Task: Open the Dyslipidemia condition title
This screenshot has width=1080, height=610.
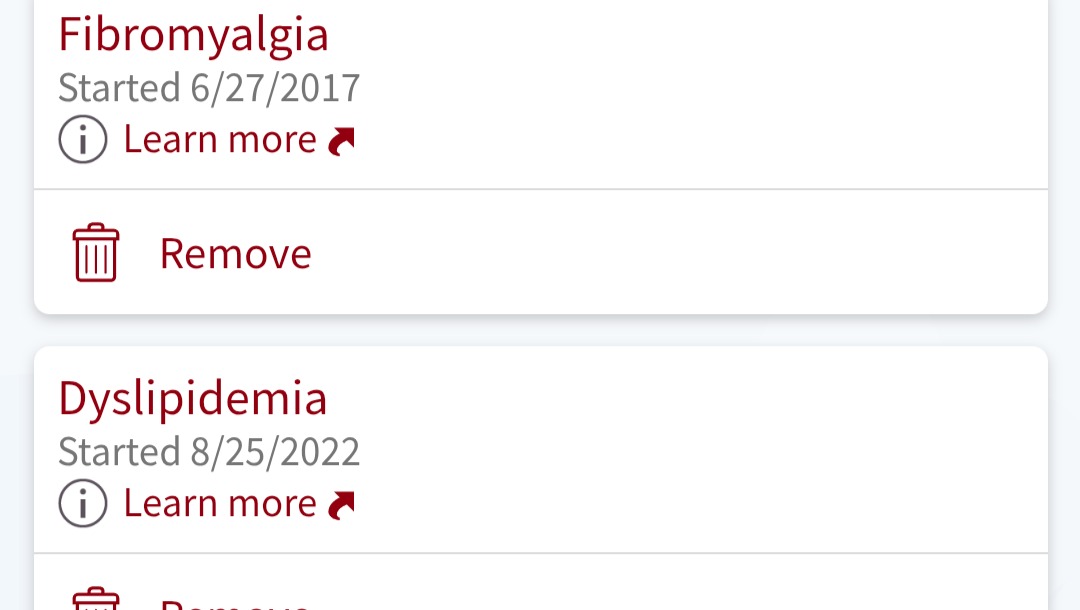Action: pos(192,398)
